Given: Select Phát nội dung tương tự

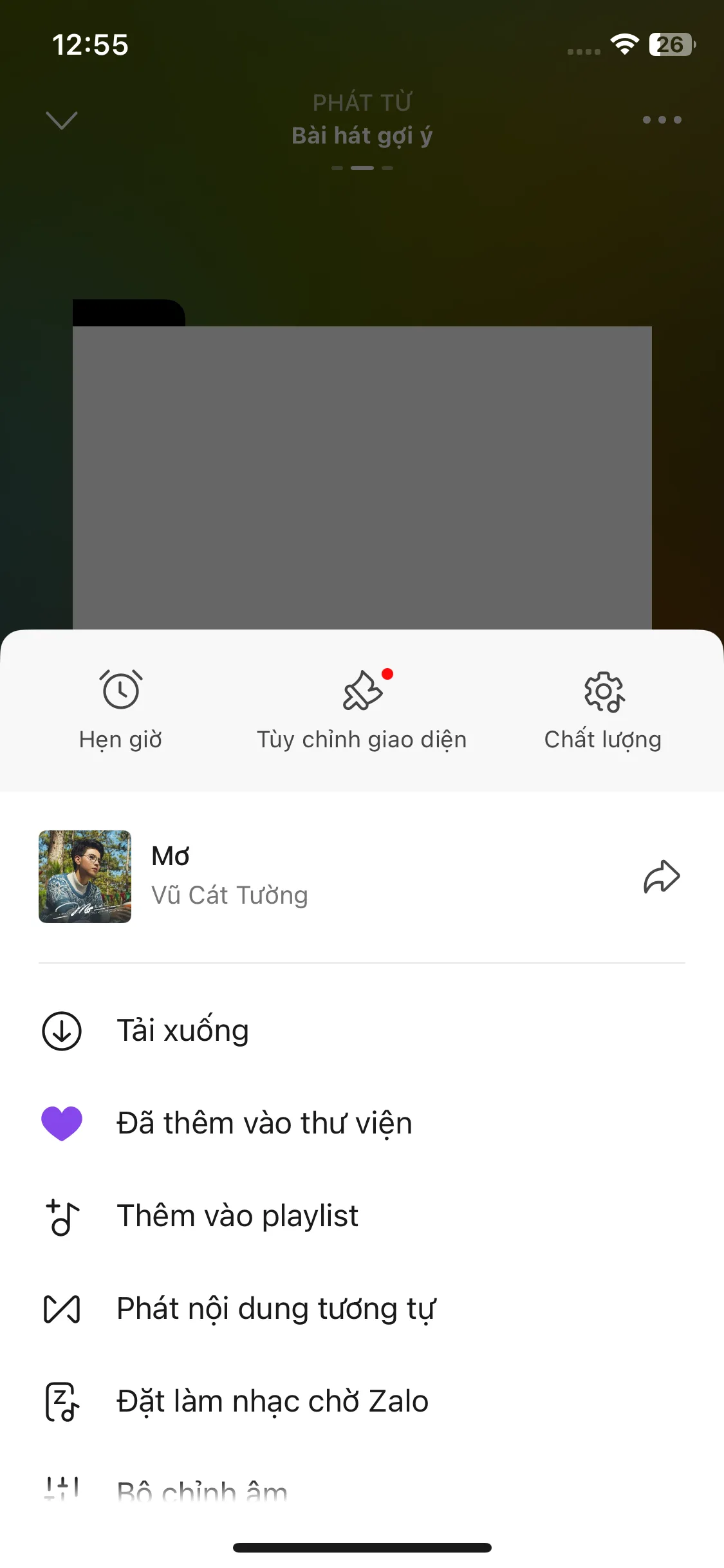Looking at the screenshot, I should [x=275, y=1309].
